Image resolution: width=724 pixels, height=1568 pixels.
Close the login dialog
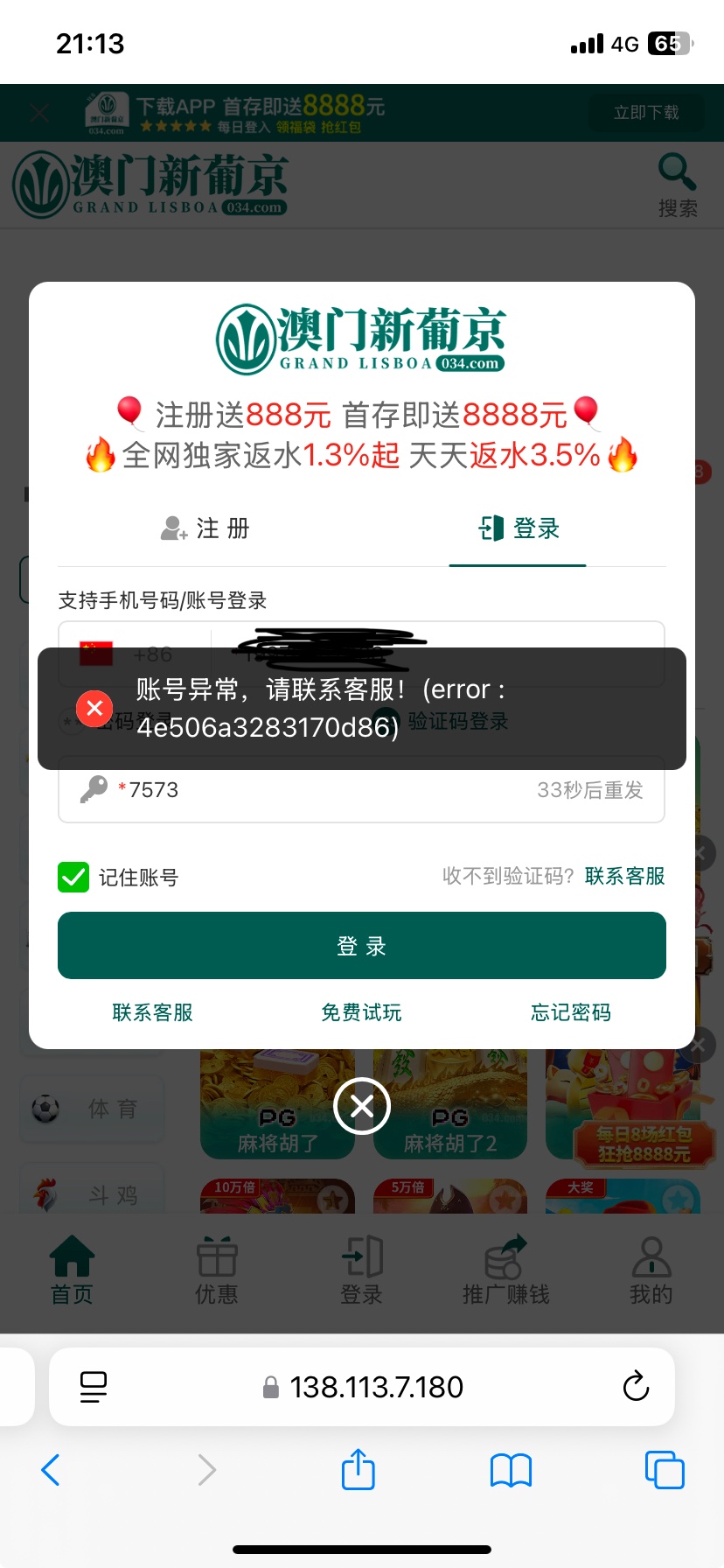[362, 1107]
